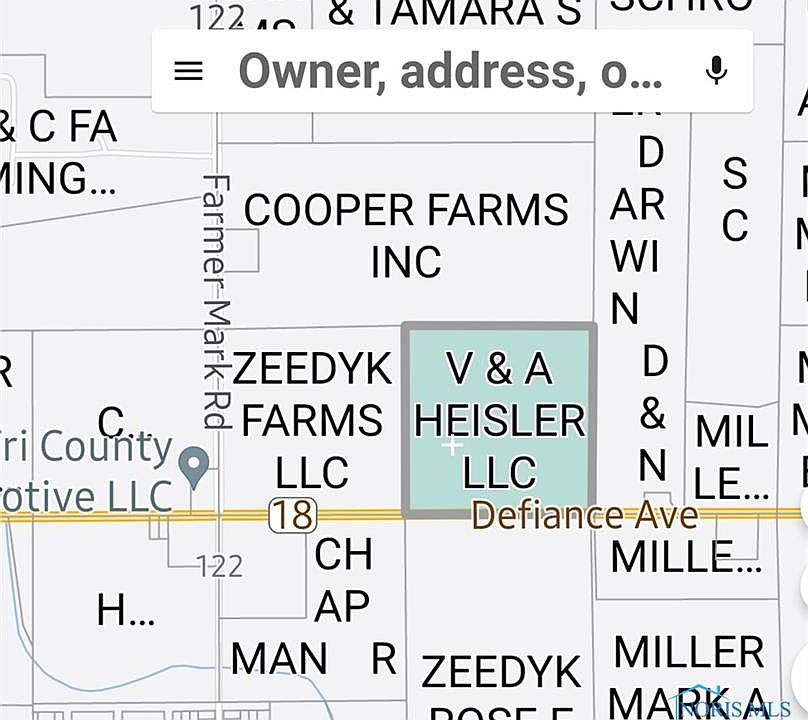The width and height of the screenshot is (808, 720).
Task: Select the Zeedyk Farms LLC parcel
Action: click(311, 420)
